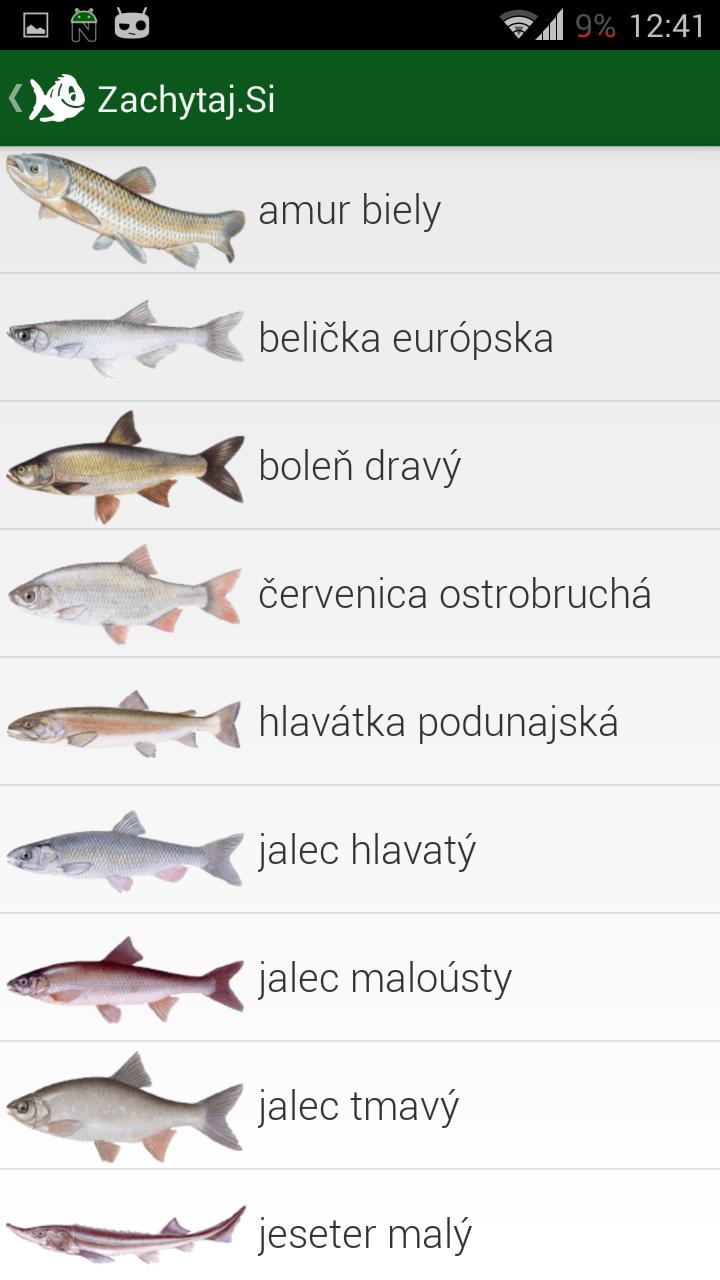Select hlavátka podunajská from the list

[x=360, y=721]
